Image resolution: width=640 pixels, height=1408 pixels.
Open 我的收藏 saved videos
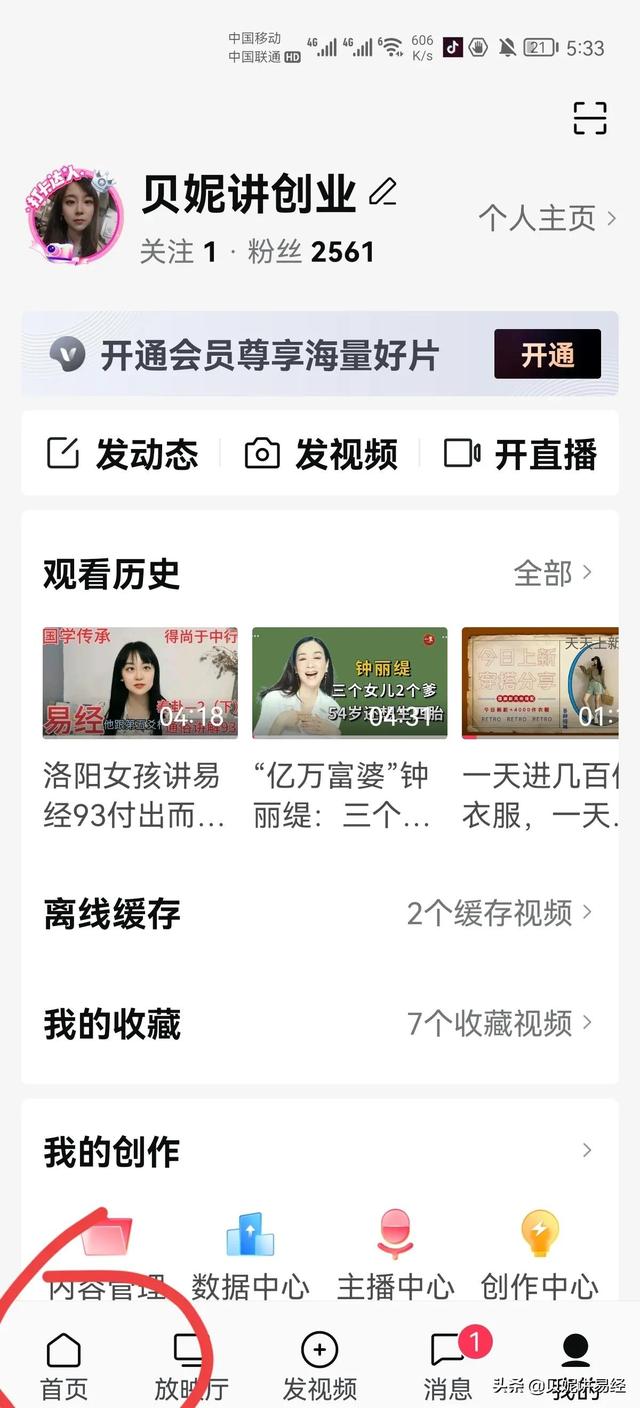[x=318, y=1023]
